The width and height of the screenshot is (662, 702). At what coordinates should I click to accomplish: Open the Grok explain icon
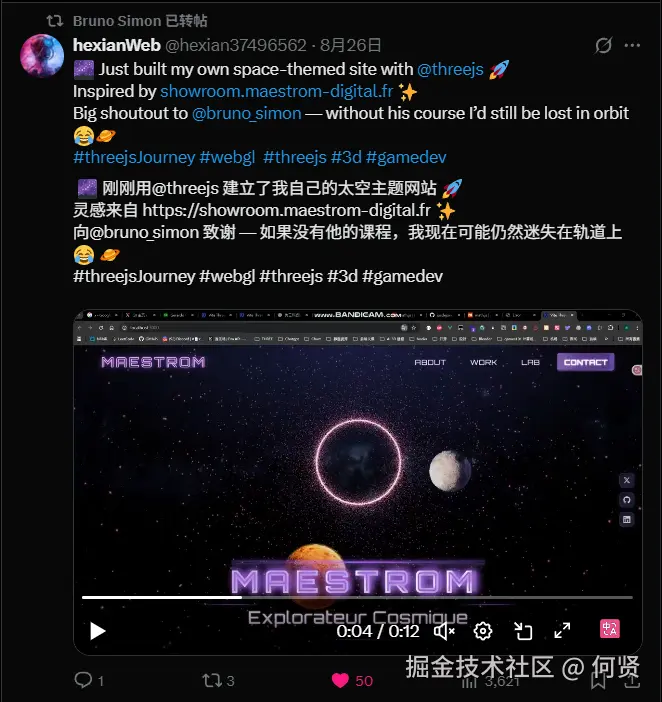pos(603,46)
